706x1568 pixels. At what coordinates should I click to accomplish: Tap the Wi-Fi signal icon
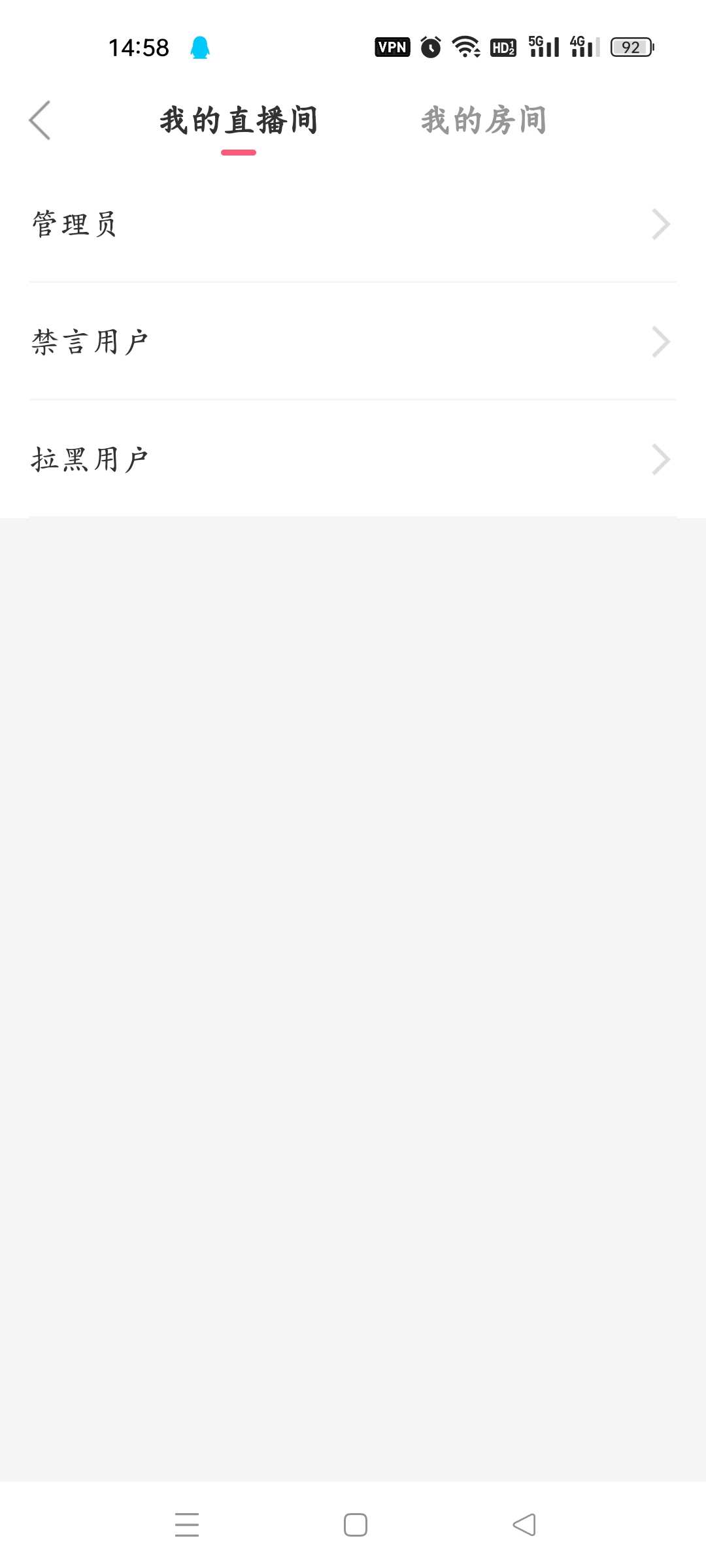pos(465,46)
